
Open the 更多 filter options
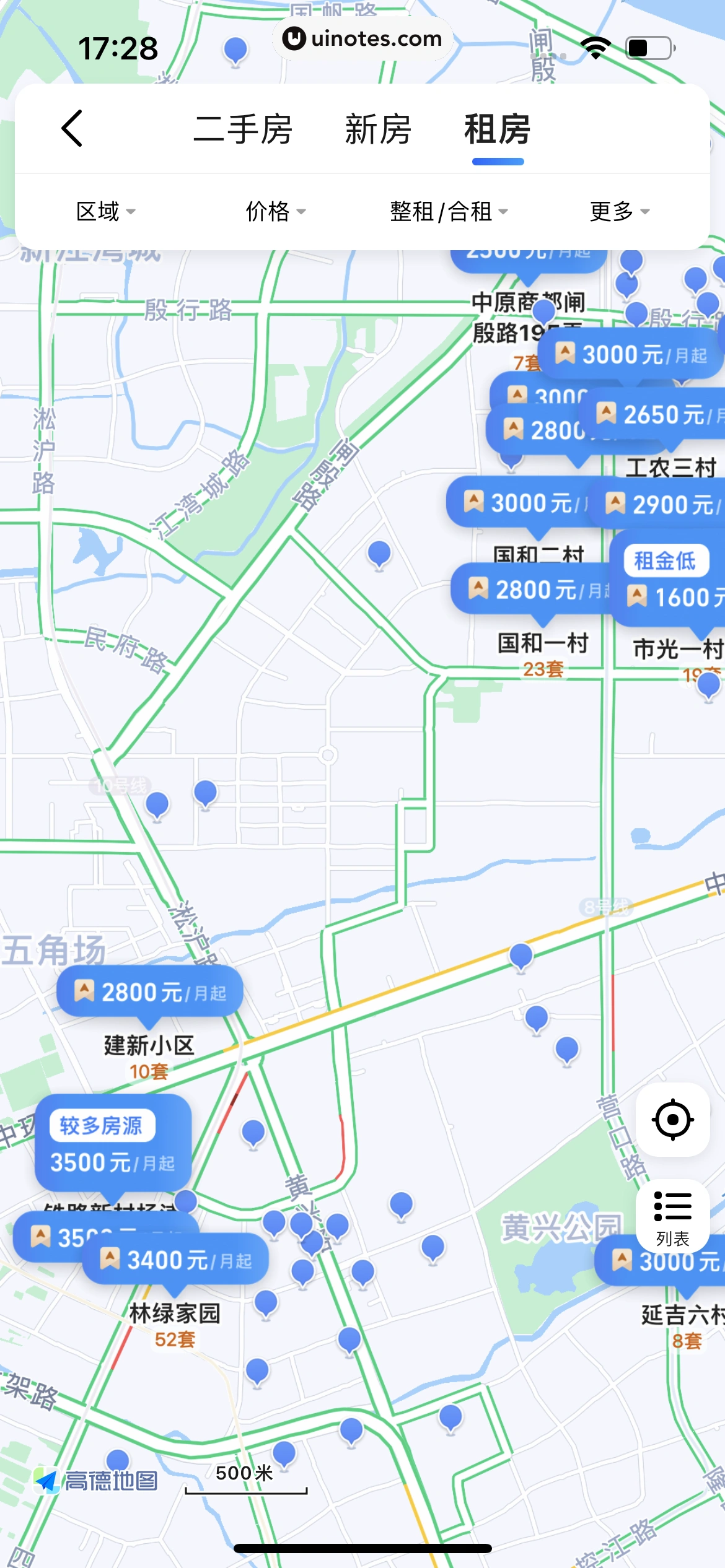coord(619,212)
